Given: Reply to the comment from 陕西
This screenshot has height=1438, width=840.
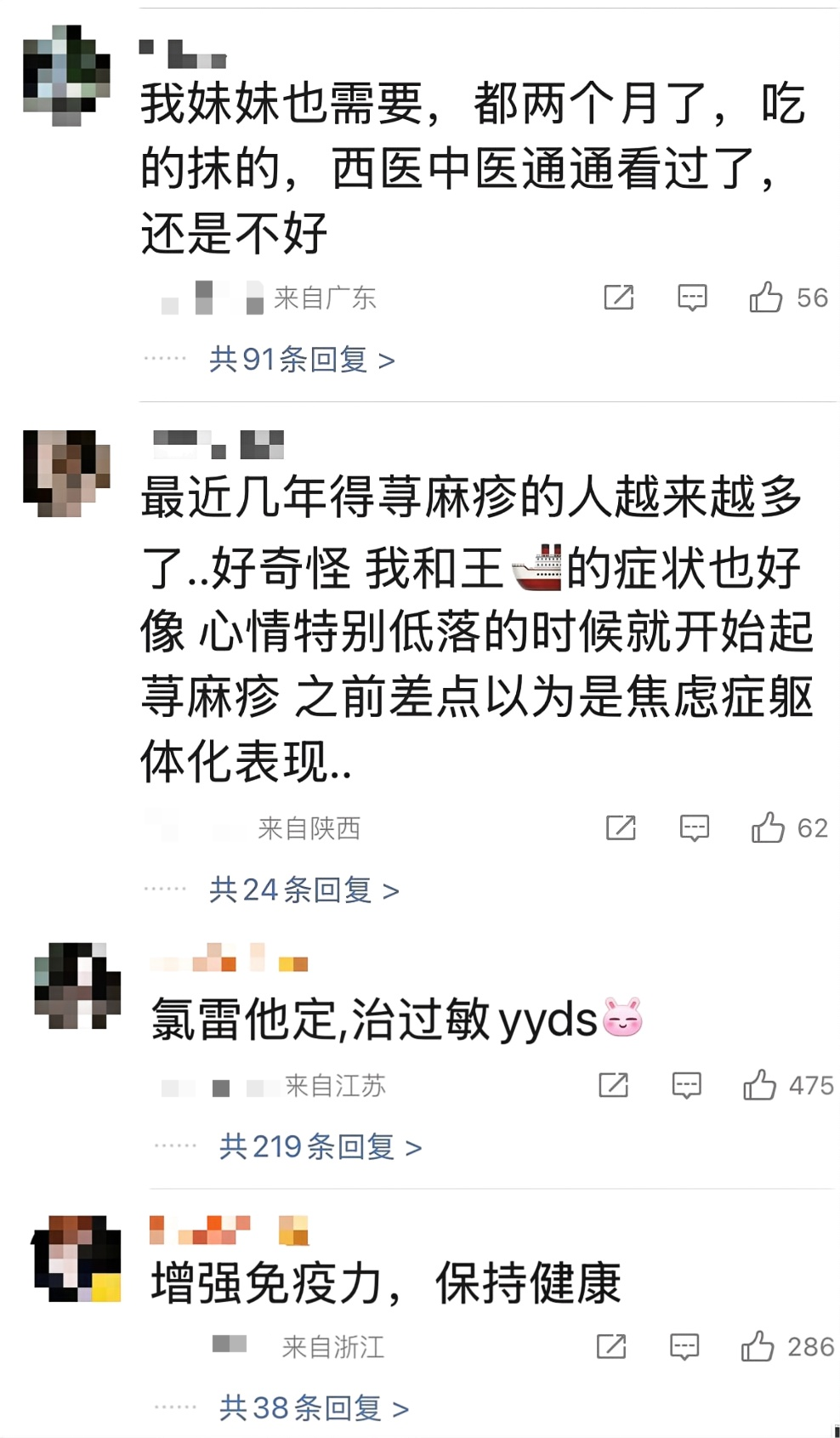Looking at the screenshot, I should pos(695,827).
